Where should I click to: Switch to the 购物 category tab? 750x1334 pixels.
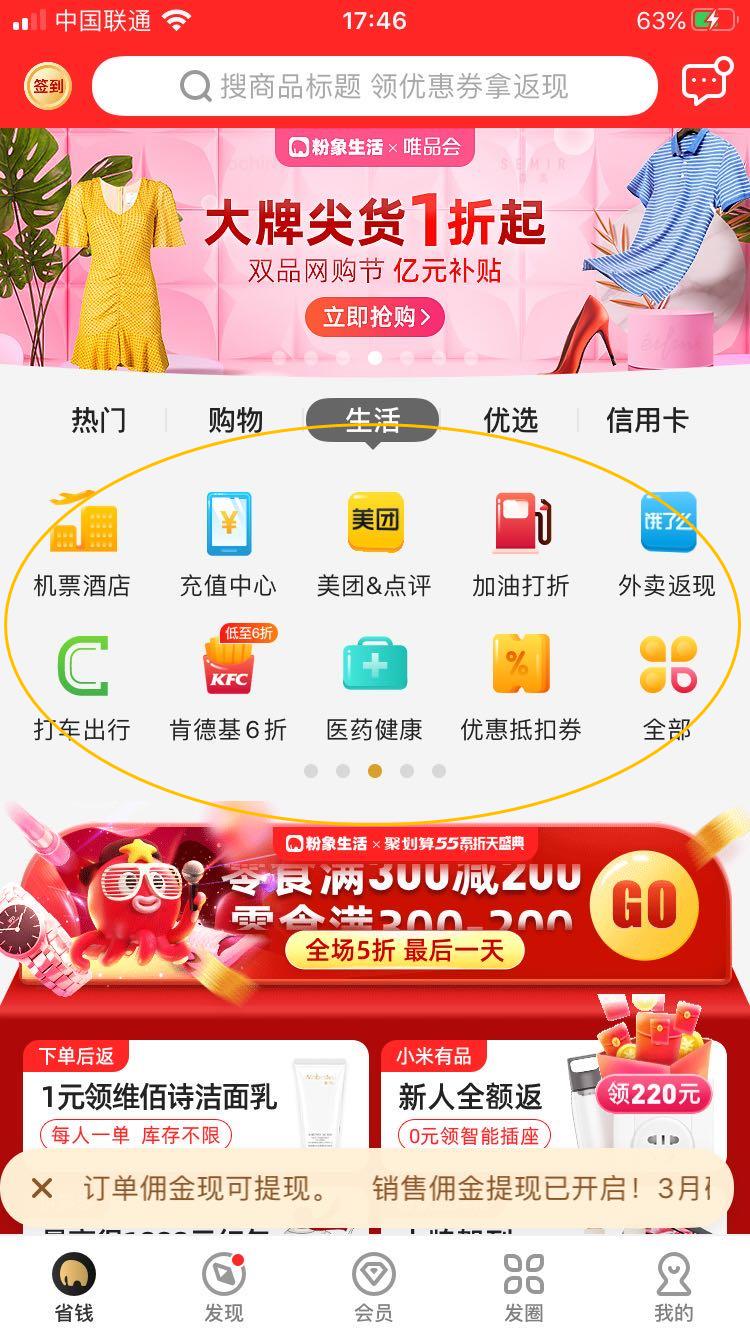pyautogui.click(x=235, y=420)
